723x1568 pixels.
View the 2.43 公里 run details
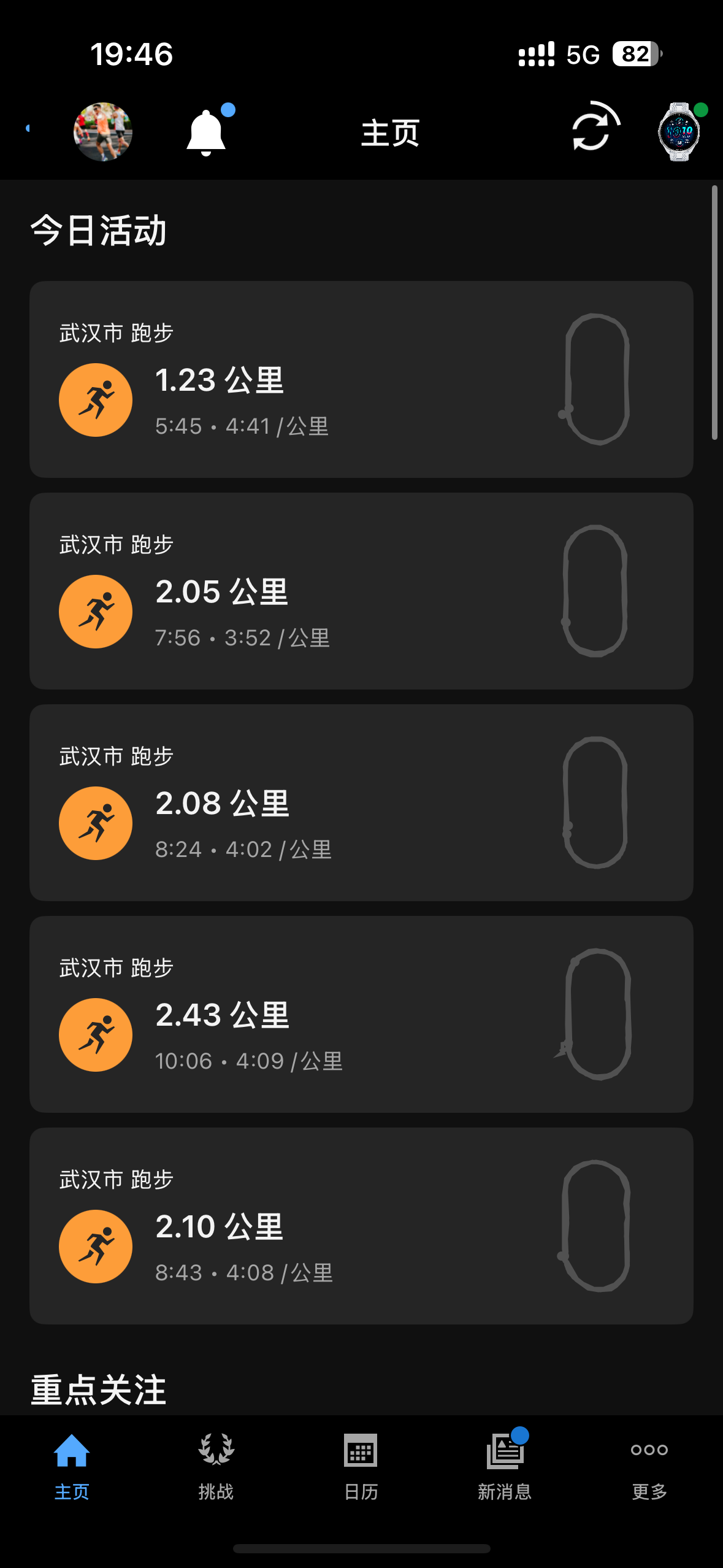pos(361,1014)
